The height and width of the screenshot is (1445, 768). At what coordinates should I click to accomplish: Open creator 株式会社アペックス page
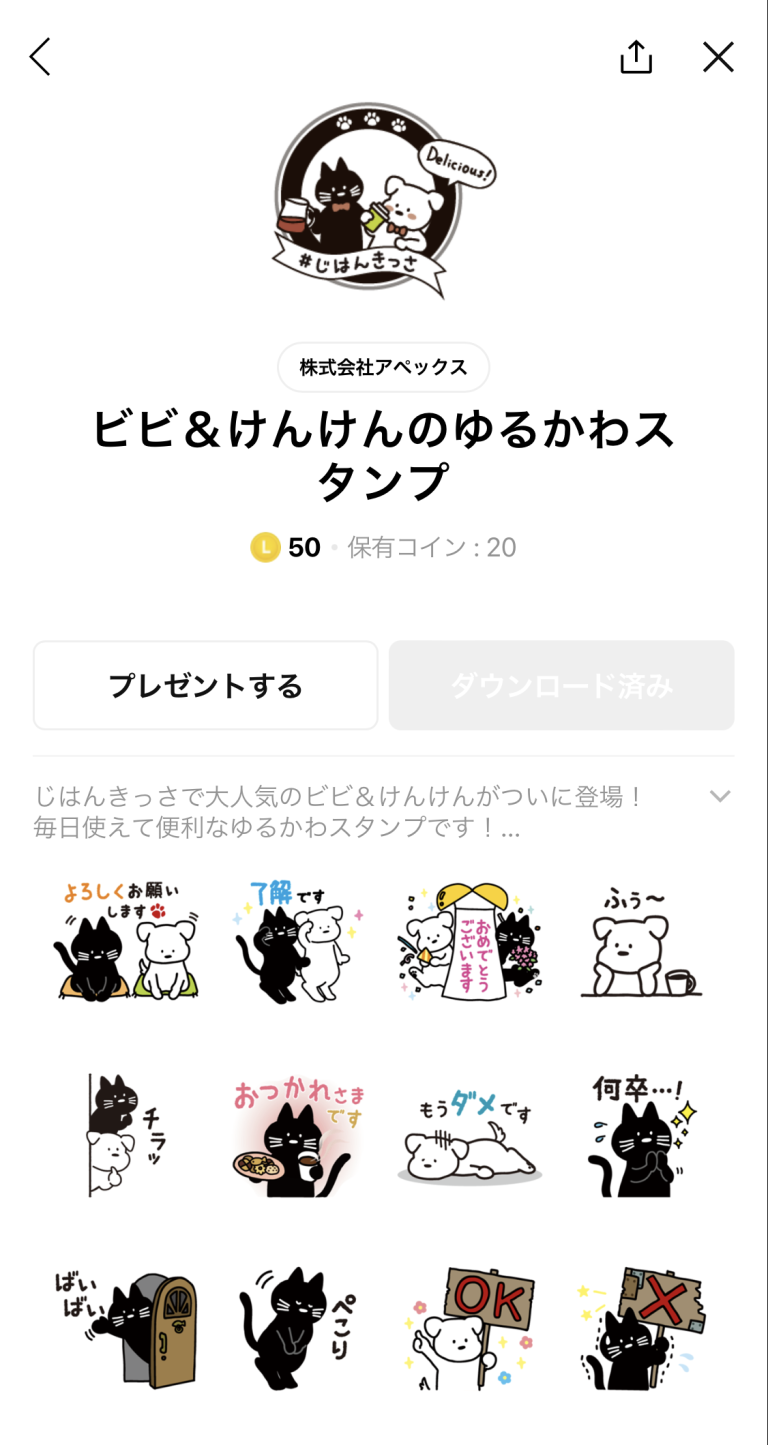[383, 367]
